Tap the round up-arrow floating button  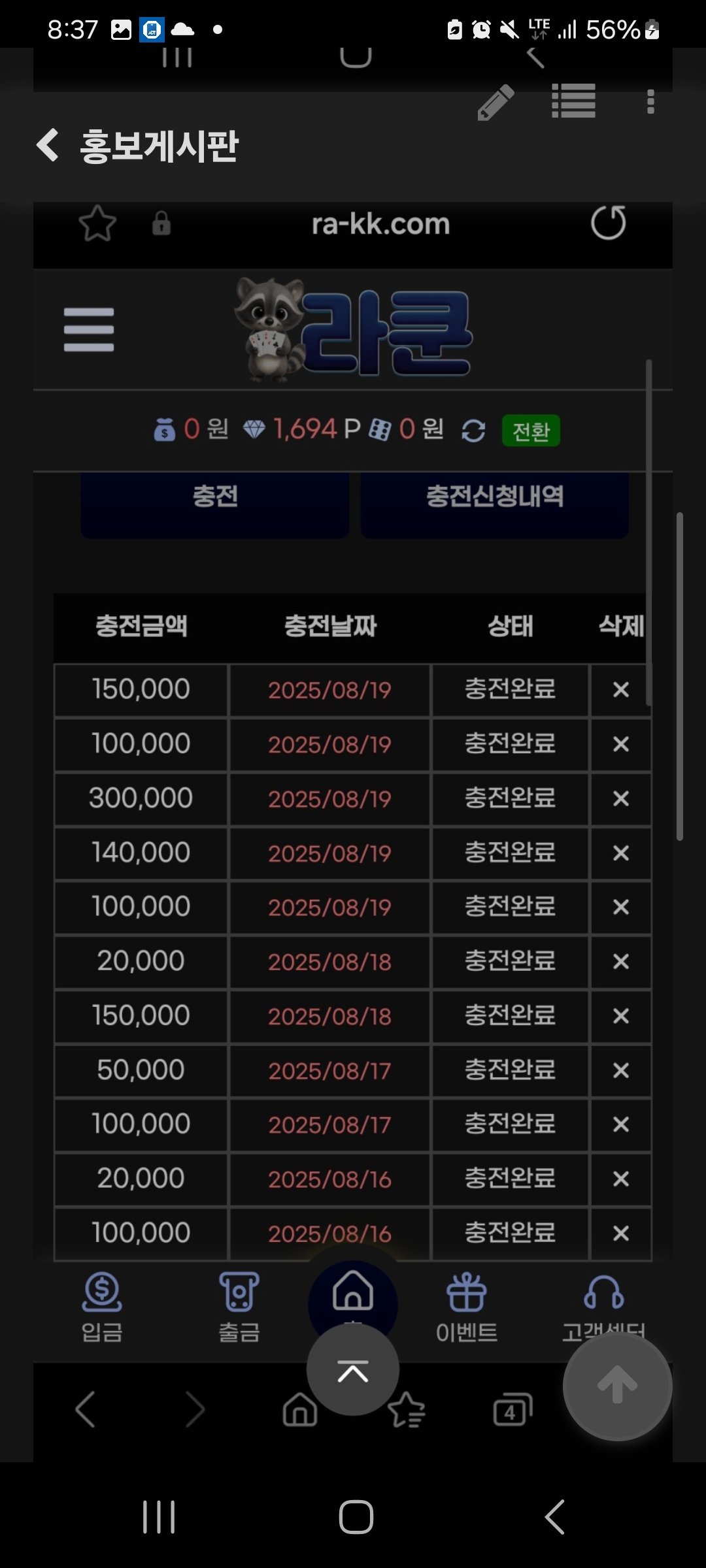click(617, 1386)
